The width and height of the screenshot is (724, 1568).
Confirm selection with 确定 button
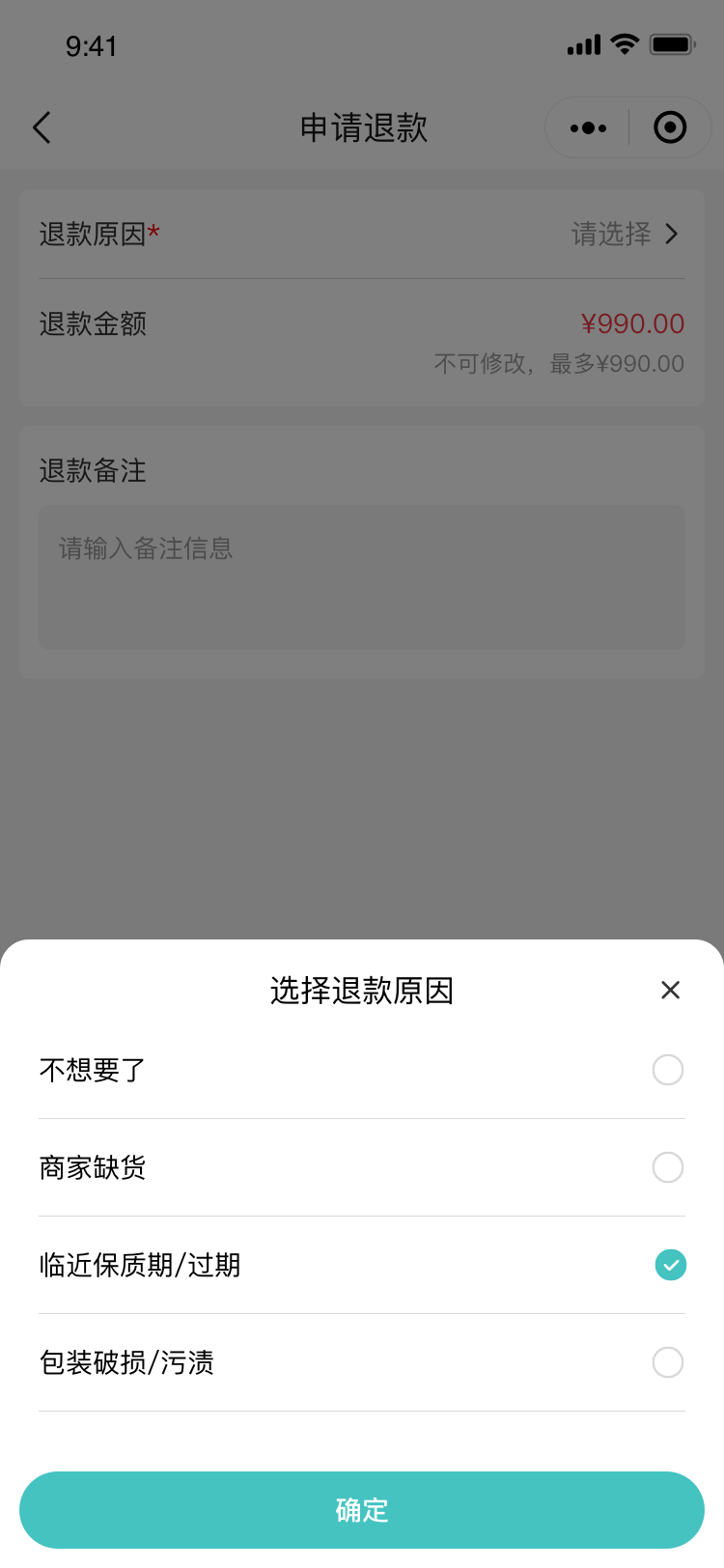click(x=362, y=1510)
